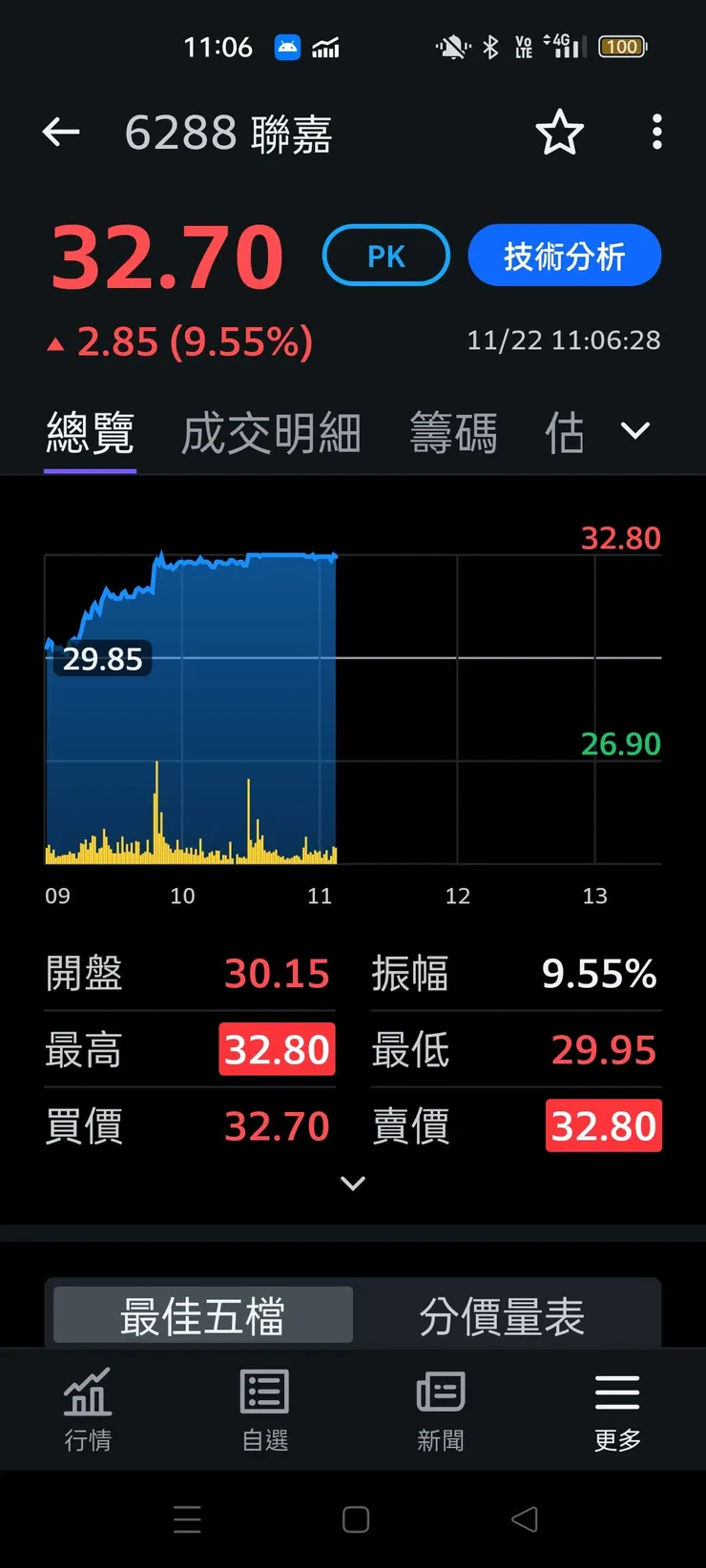Open the three-dot overflow menu
This screenshot has height=1568, width=706.
656,134
